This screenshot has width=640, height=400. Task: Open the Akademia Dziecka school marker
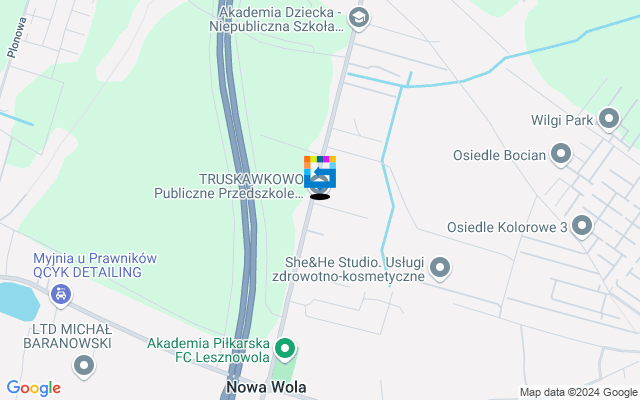point(359,17)
